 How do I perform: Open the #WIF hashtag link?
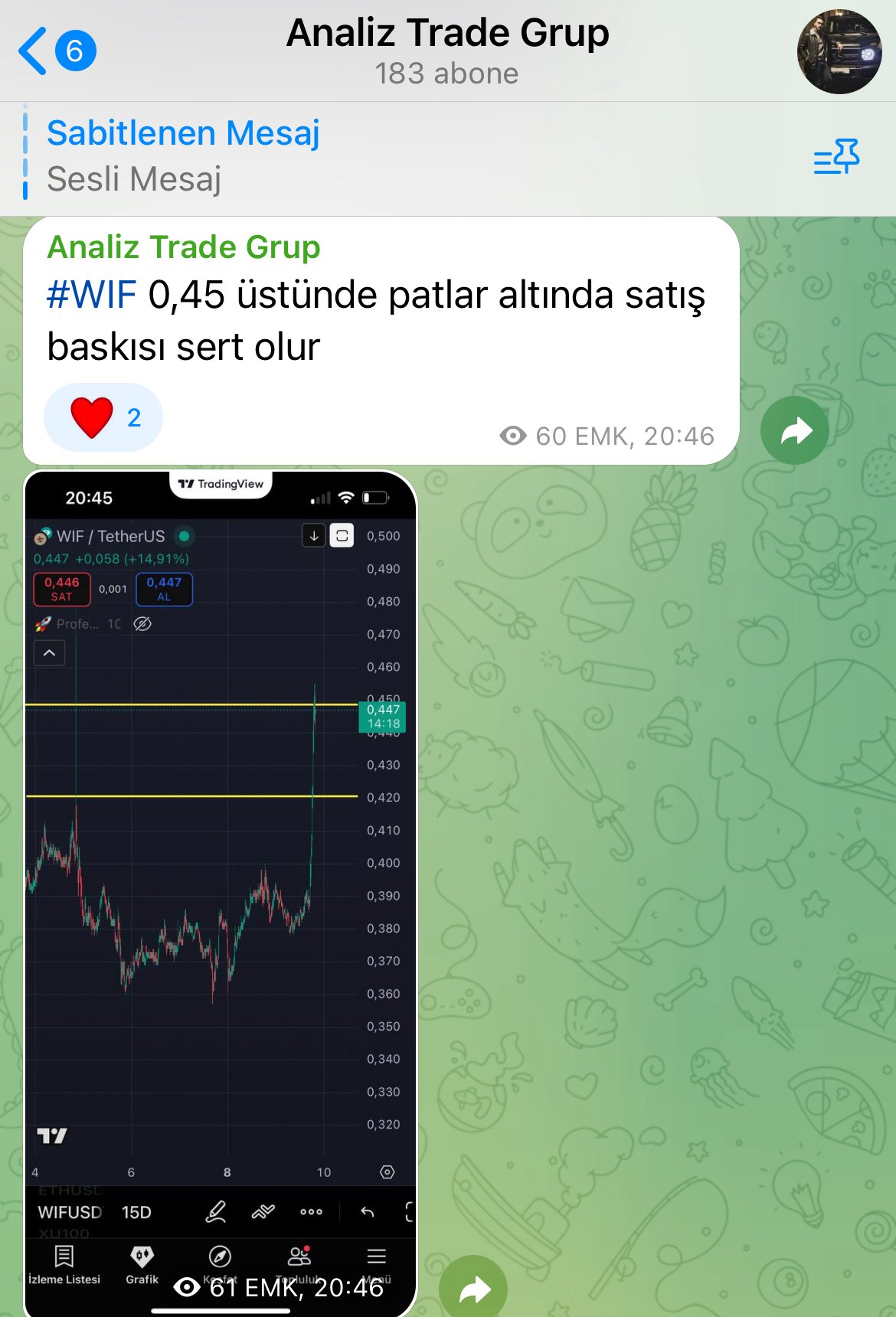click(x=92, y=295)
